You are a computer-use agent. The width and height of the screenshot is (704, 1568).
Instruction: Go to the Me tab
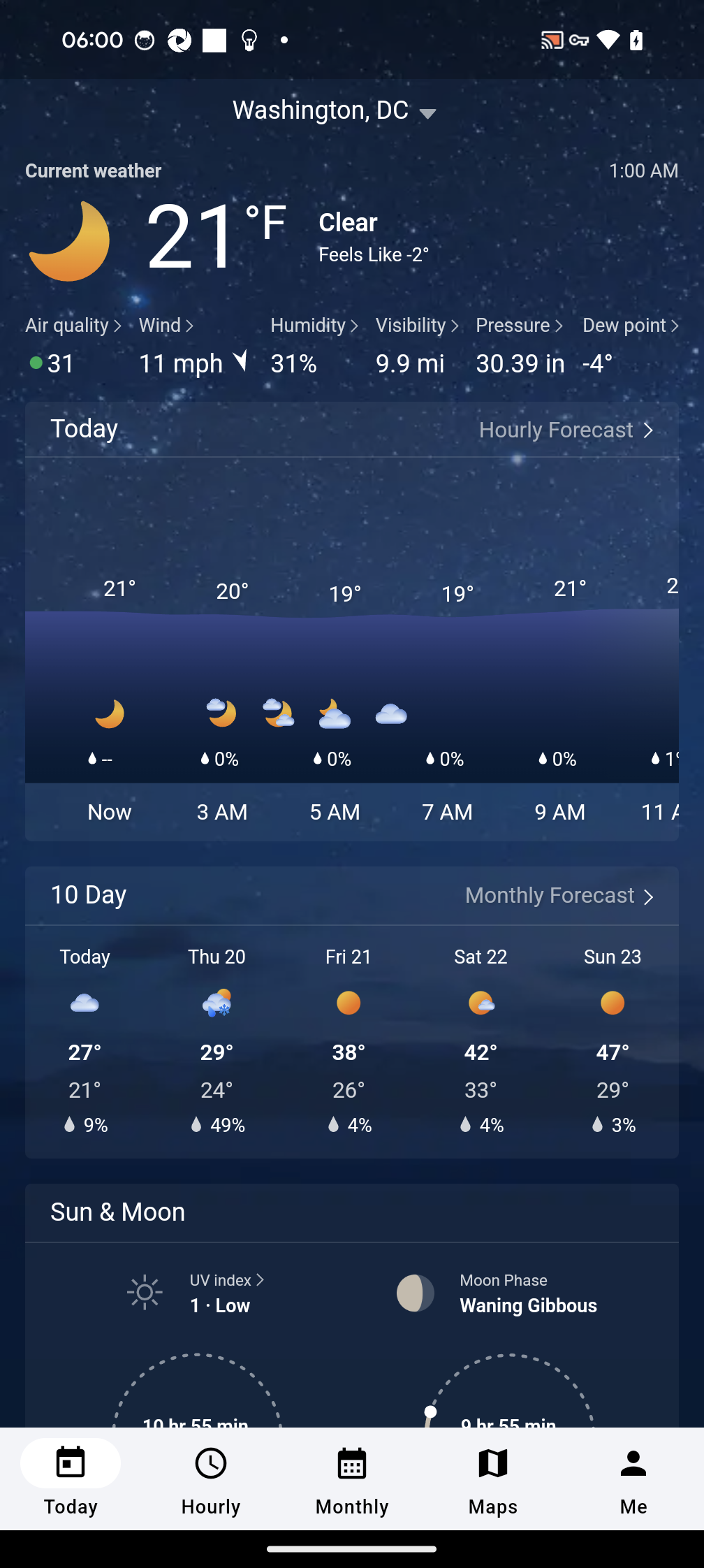[633, 1479]
